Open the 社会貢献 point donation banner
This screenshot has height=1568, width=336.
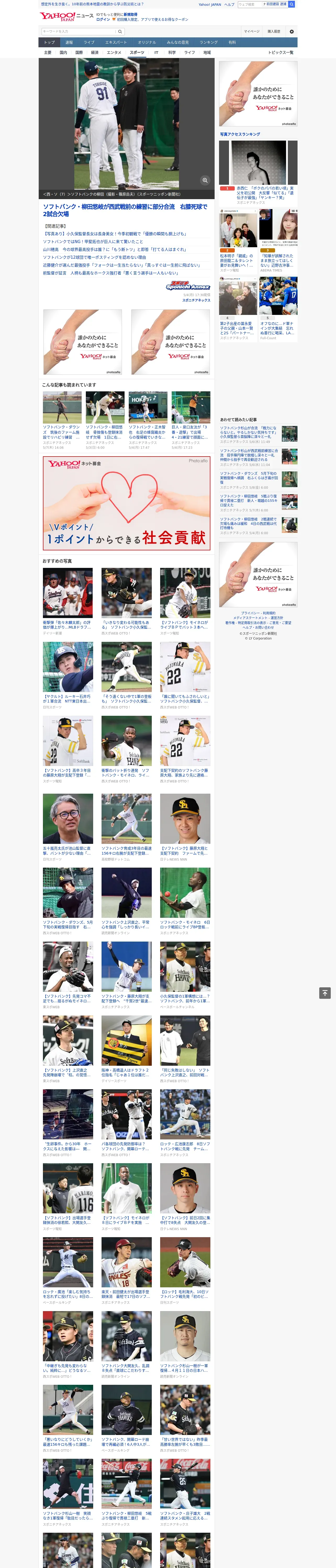click(x=127, y=503)
